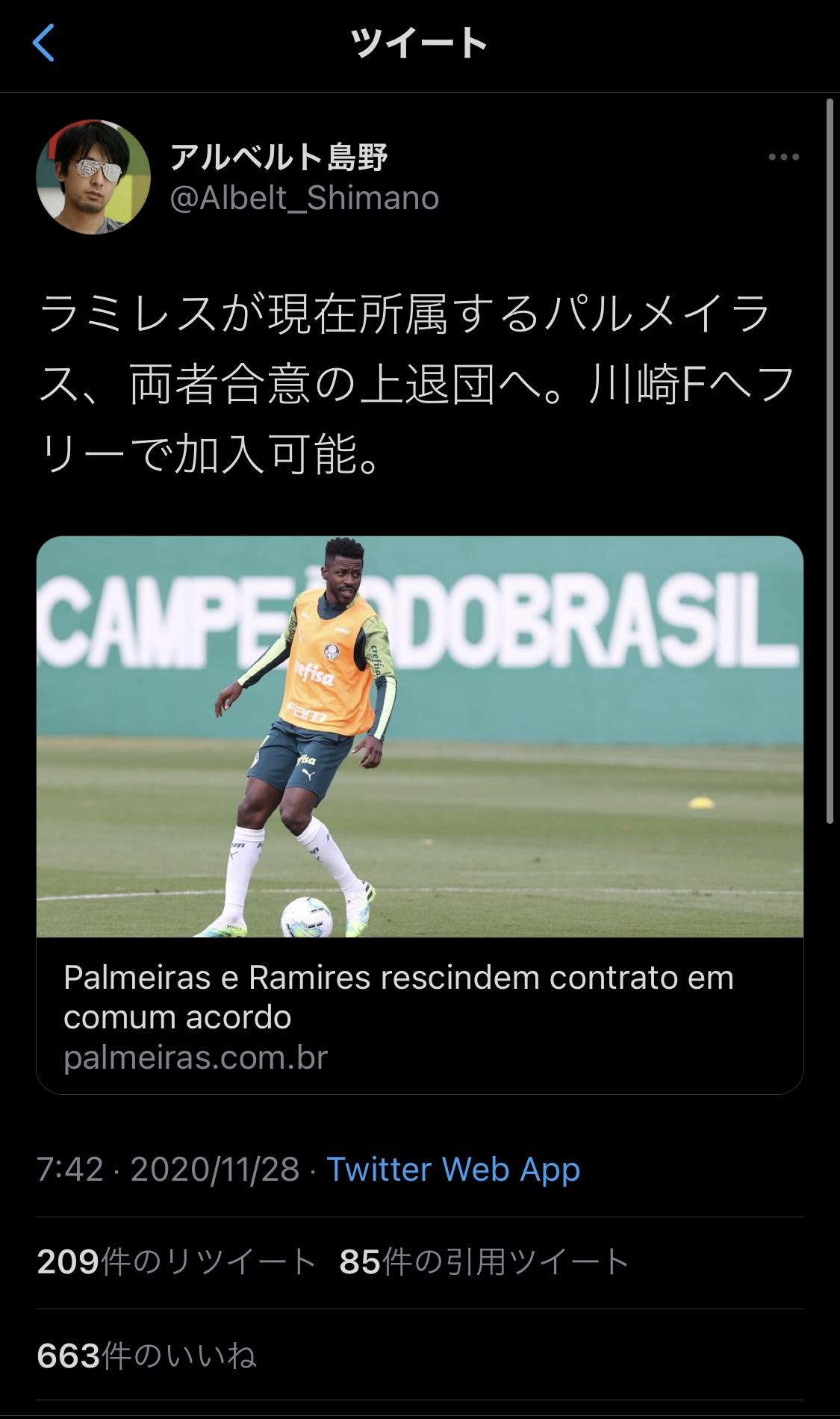Go back using the blue arrow
840x1419 pixels.
[44, 43]
